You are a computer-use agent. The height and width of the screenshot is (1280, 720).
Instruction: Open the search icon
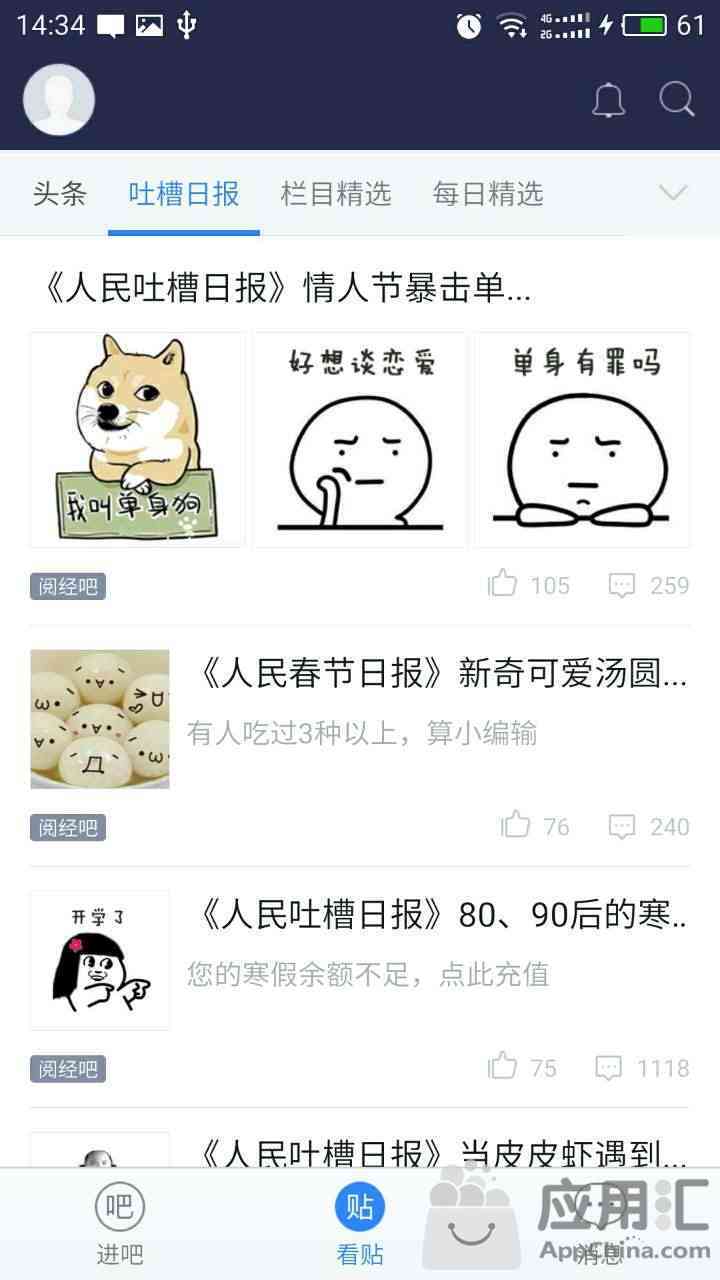point(677,99)
